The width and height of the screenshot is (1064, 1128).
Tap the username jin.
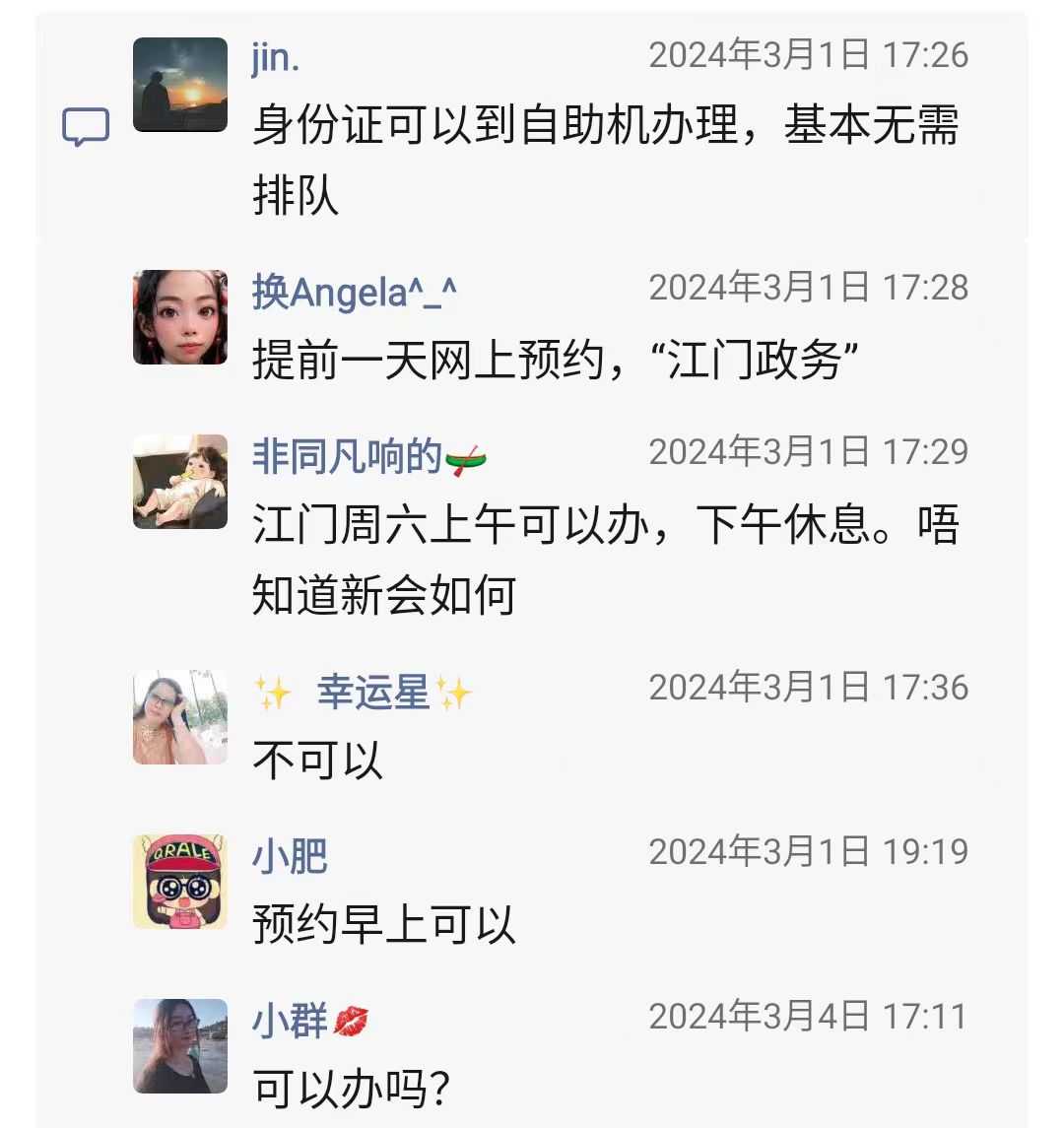pyautogui.click(x=276, y=57)
